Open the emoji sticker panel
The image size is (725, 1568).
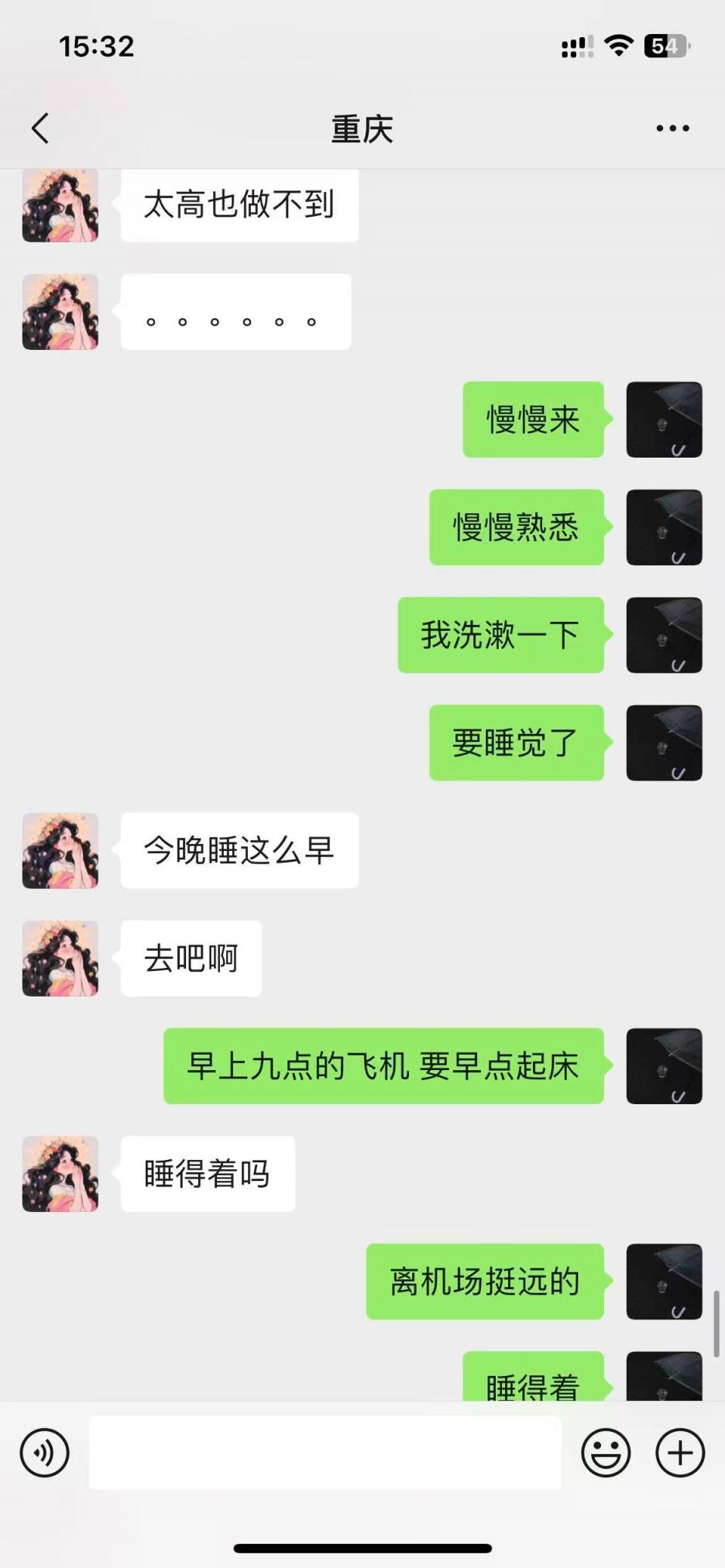pyautogui.click(x=606, y=1453)
